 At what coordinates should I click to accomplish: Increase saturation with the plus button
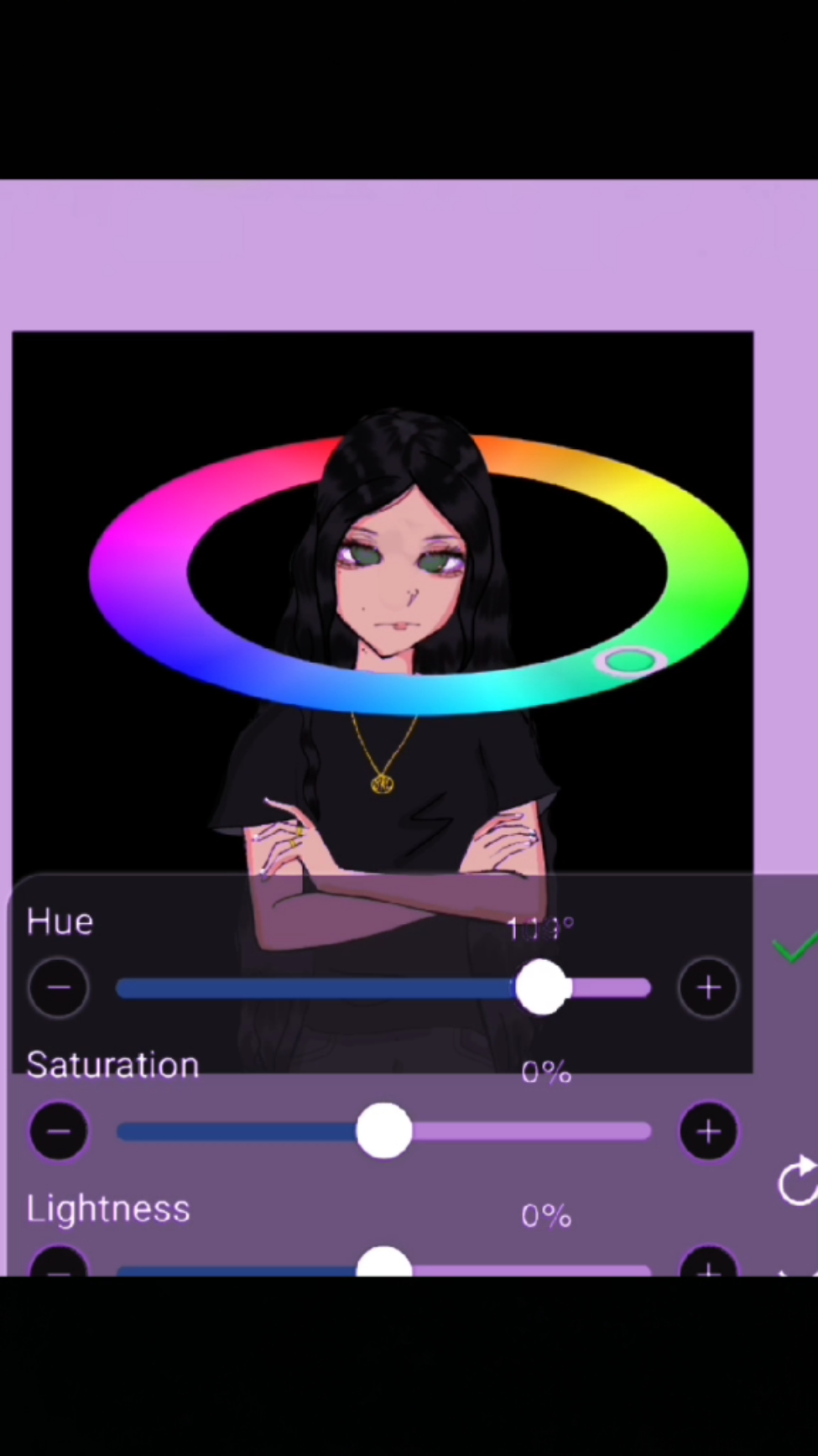(x=708, y=1132)
